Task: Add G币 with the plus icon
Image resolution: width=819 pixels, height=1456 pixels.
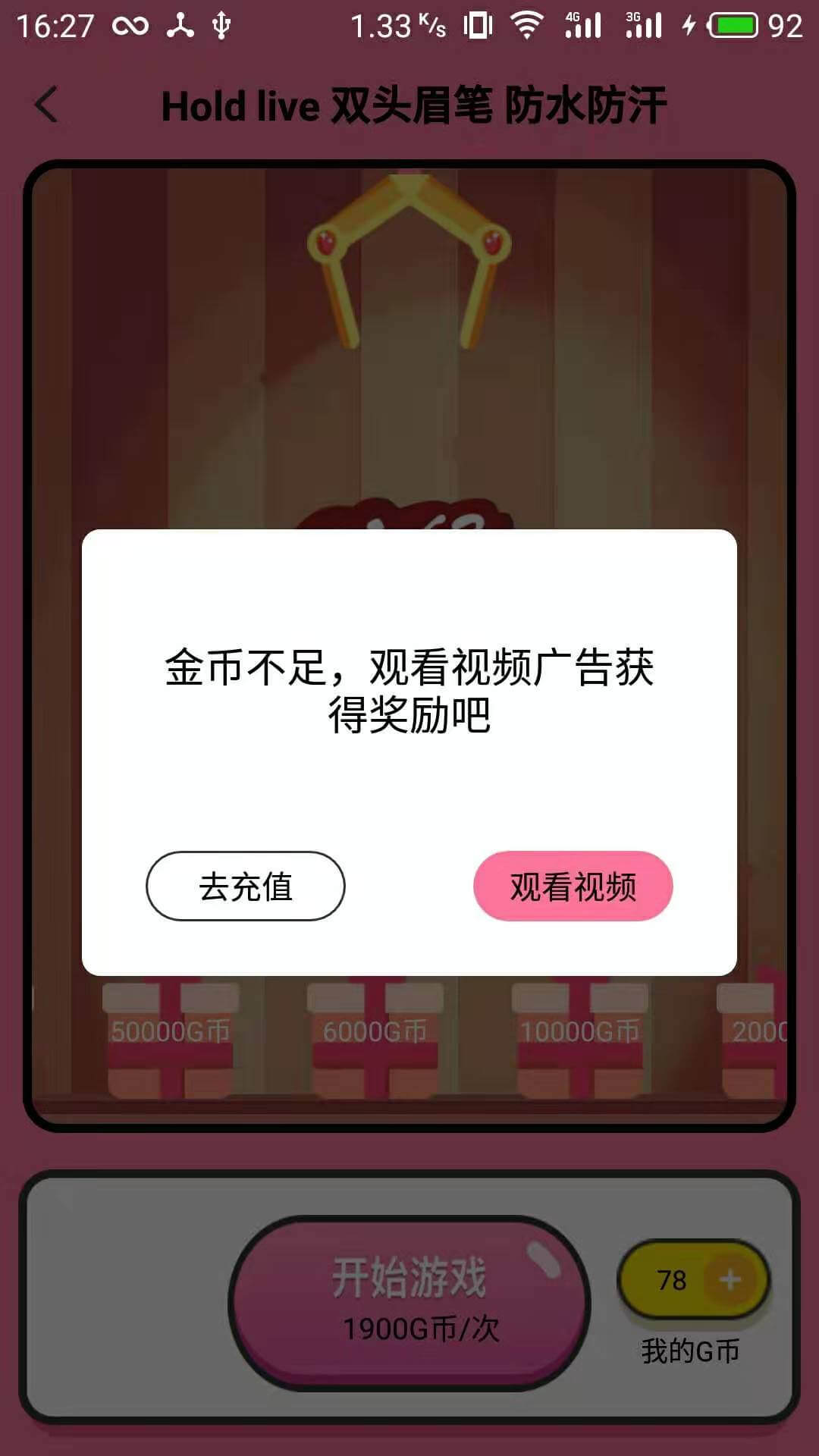Action: point(730,1280)
